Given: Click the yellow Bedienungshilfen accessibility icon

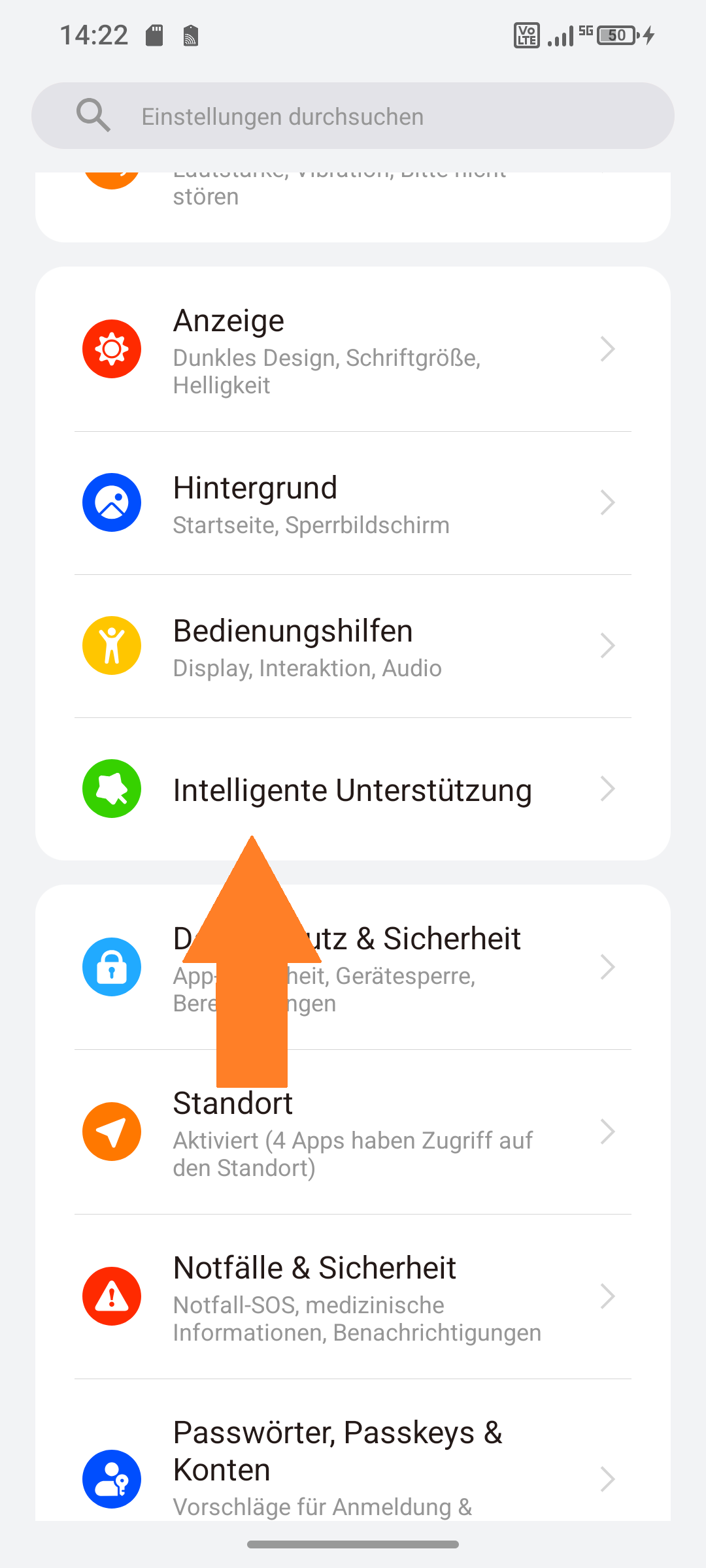Looking at the screenshot, I should click(x=111, y=645).
